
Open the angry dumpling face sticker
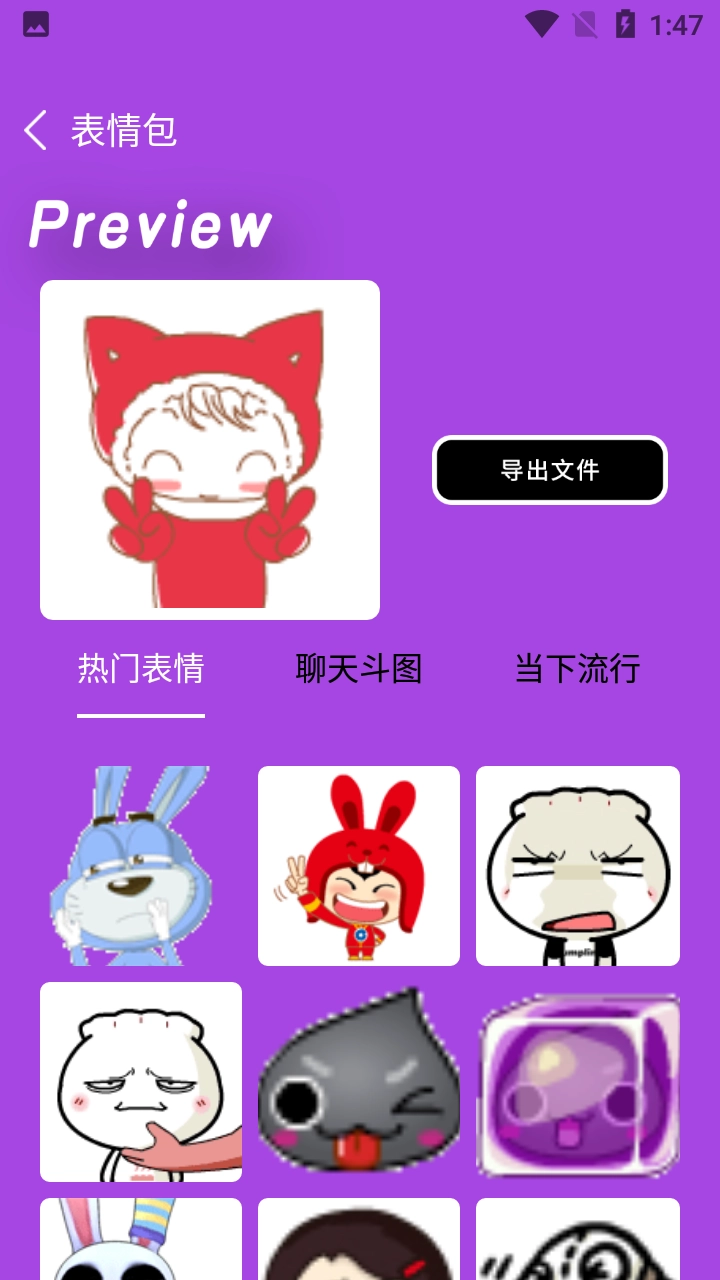(x=577, y=865)
